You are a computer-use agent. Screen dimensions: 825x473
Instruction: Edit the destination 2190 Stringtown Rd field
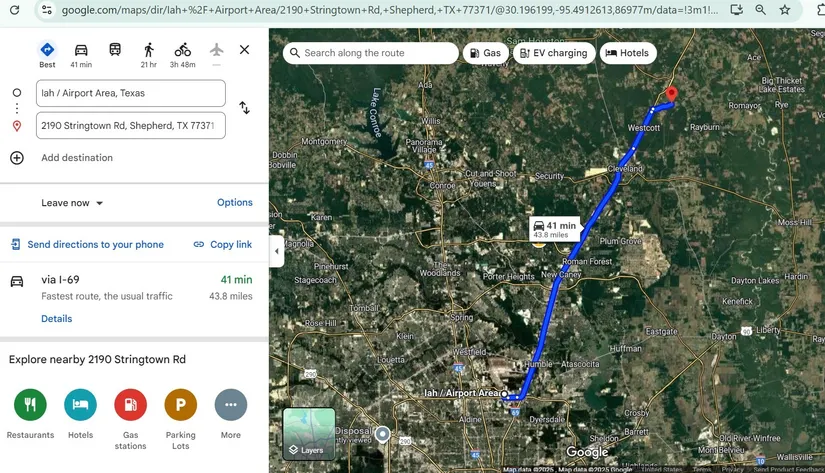tap(130, 126)
